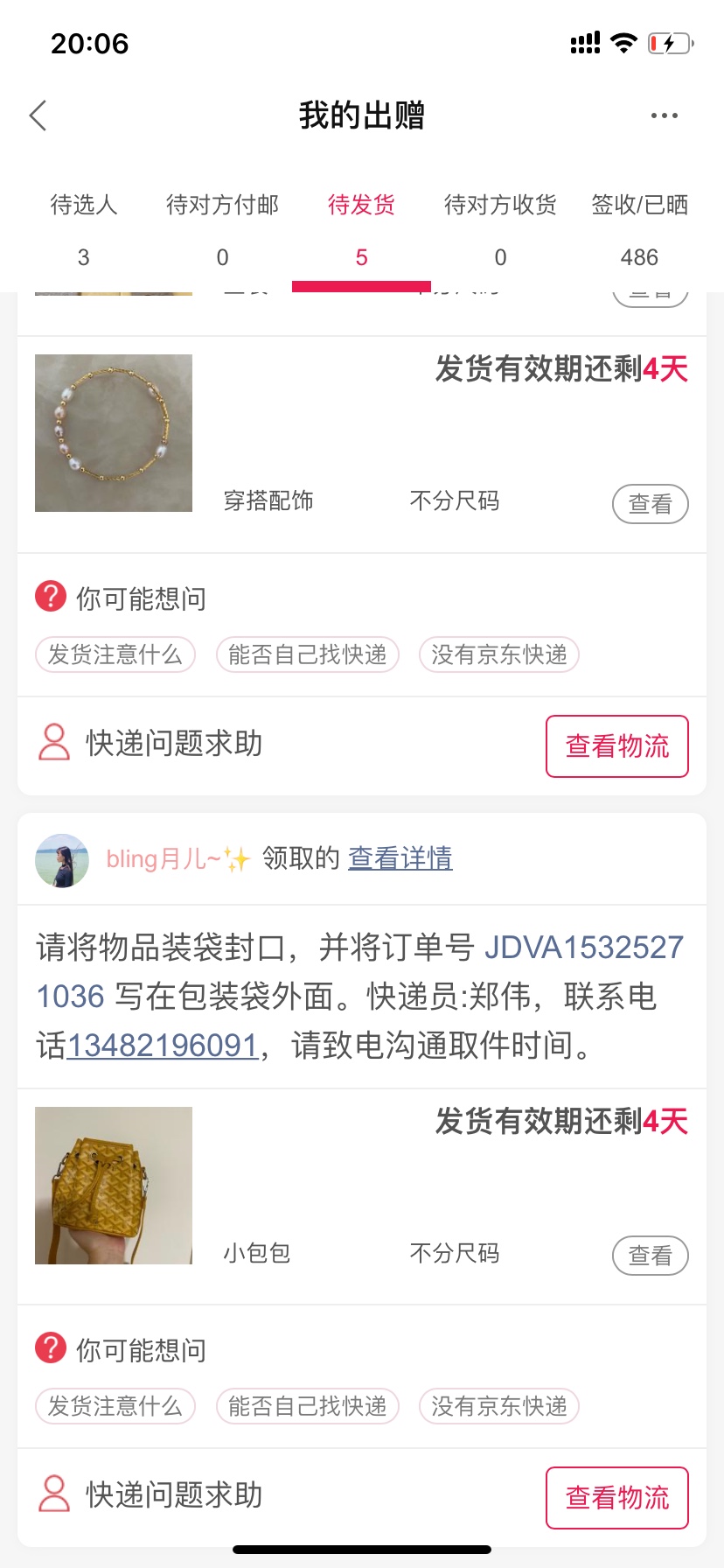Call the courier number 13482196091

pyautogui.click(x=163, y=1046)
